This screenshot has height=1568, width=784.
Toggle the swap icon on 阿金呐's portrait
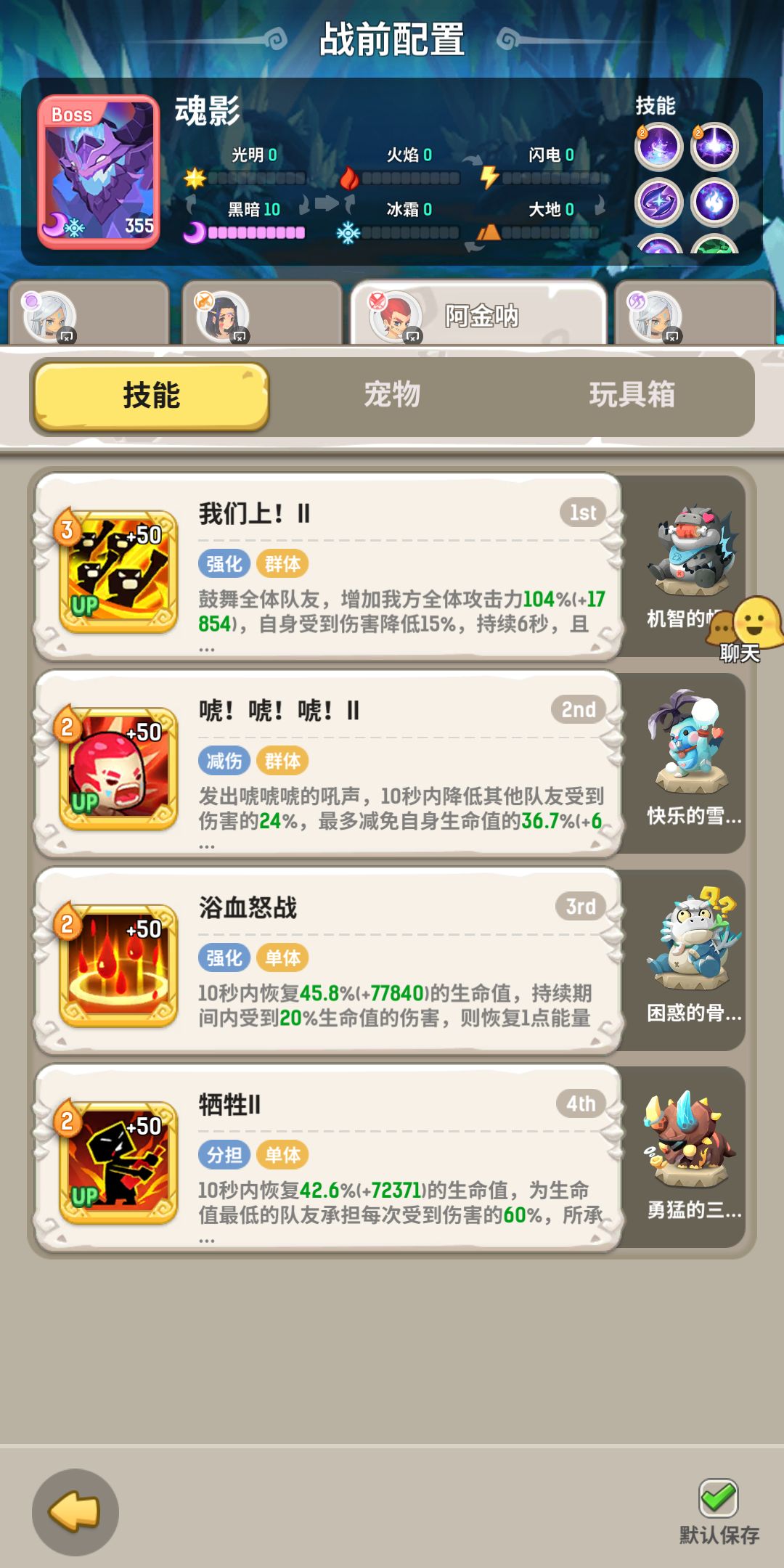tap(412, 334)
